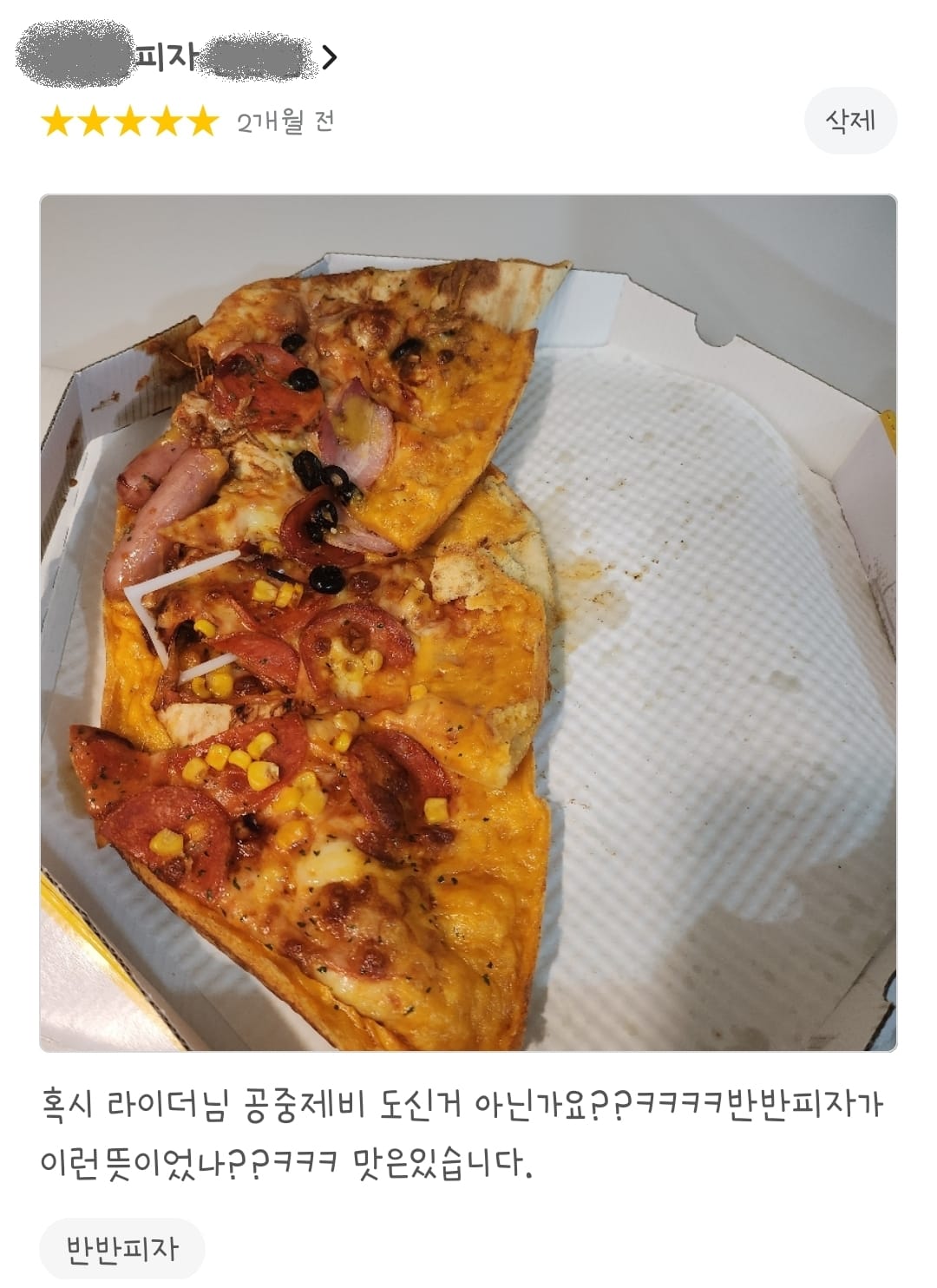937x1288 pixels.
Task: Open the pizza review photo
Action: (468, 622)
